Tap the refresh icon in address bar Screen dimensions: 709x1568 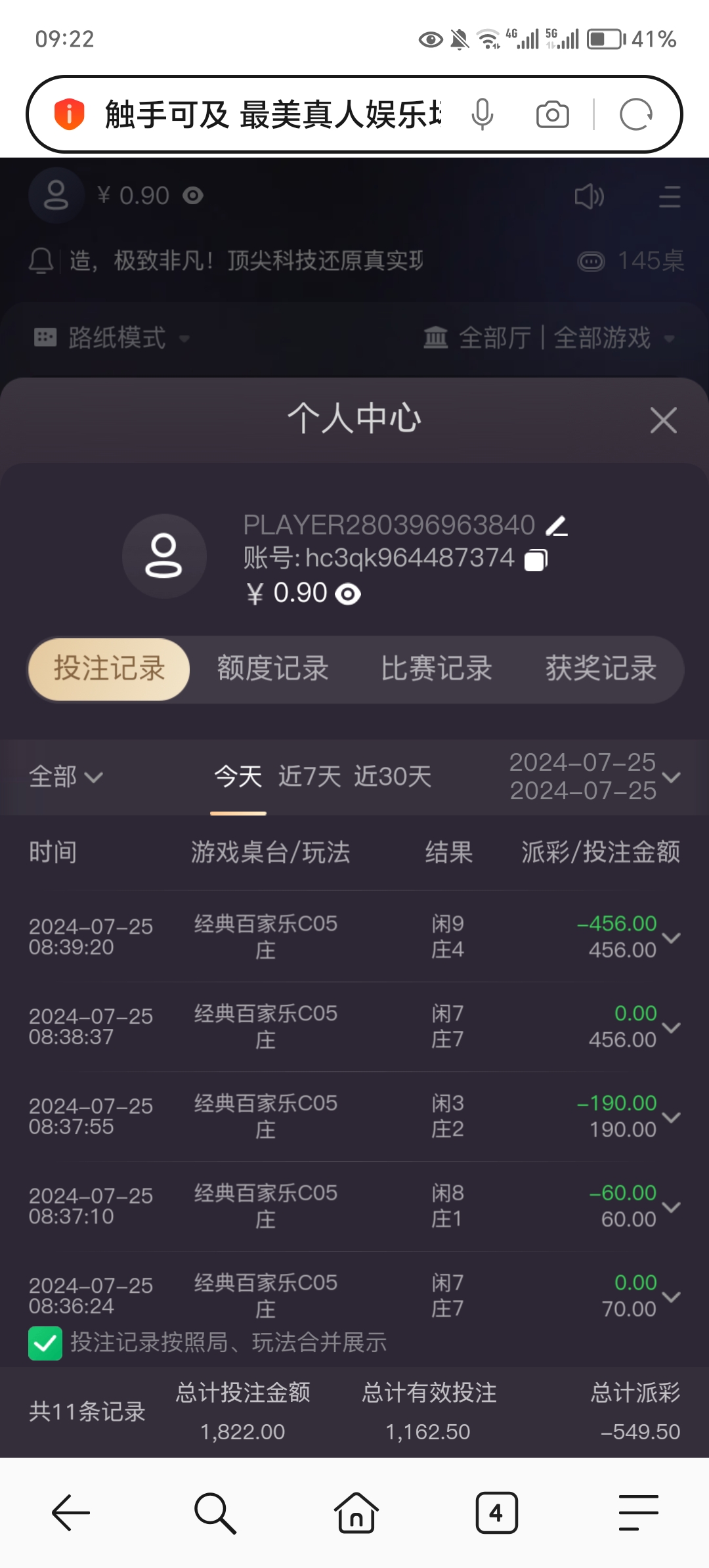(635, 114)
